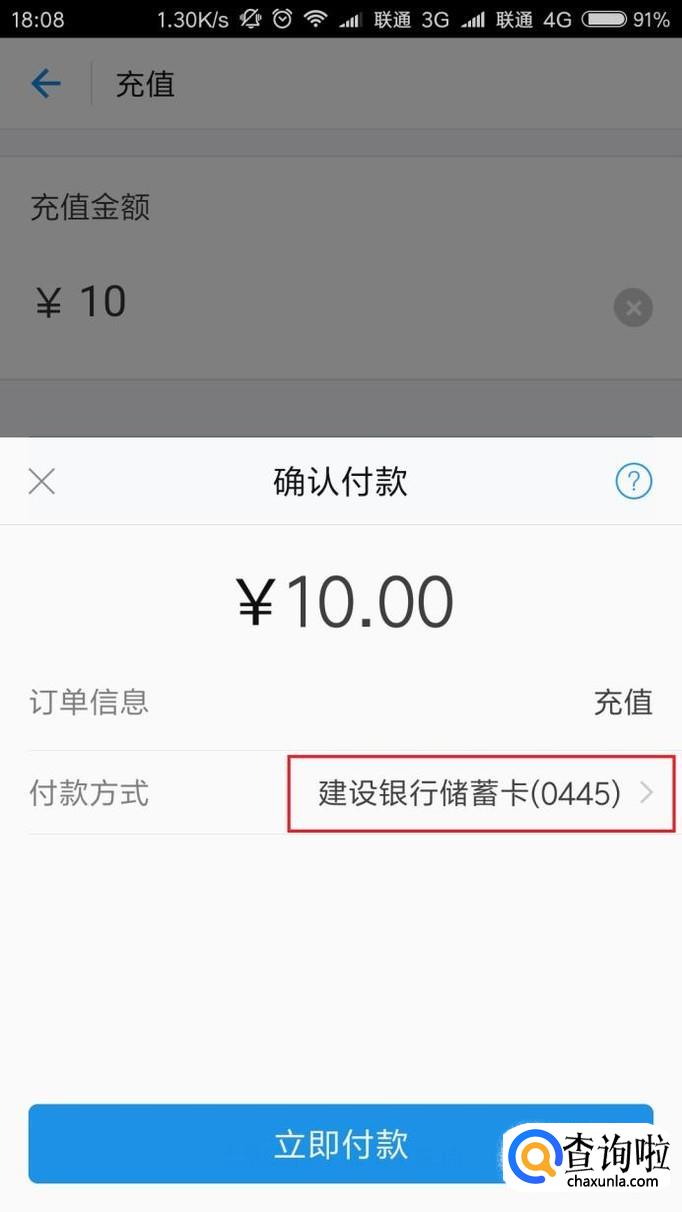Clear the 充值金额 amount field
This screenshot has width=682, height=1212.
tap(632, 308)
